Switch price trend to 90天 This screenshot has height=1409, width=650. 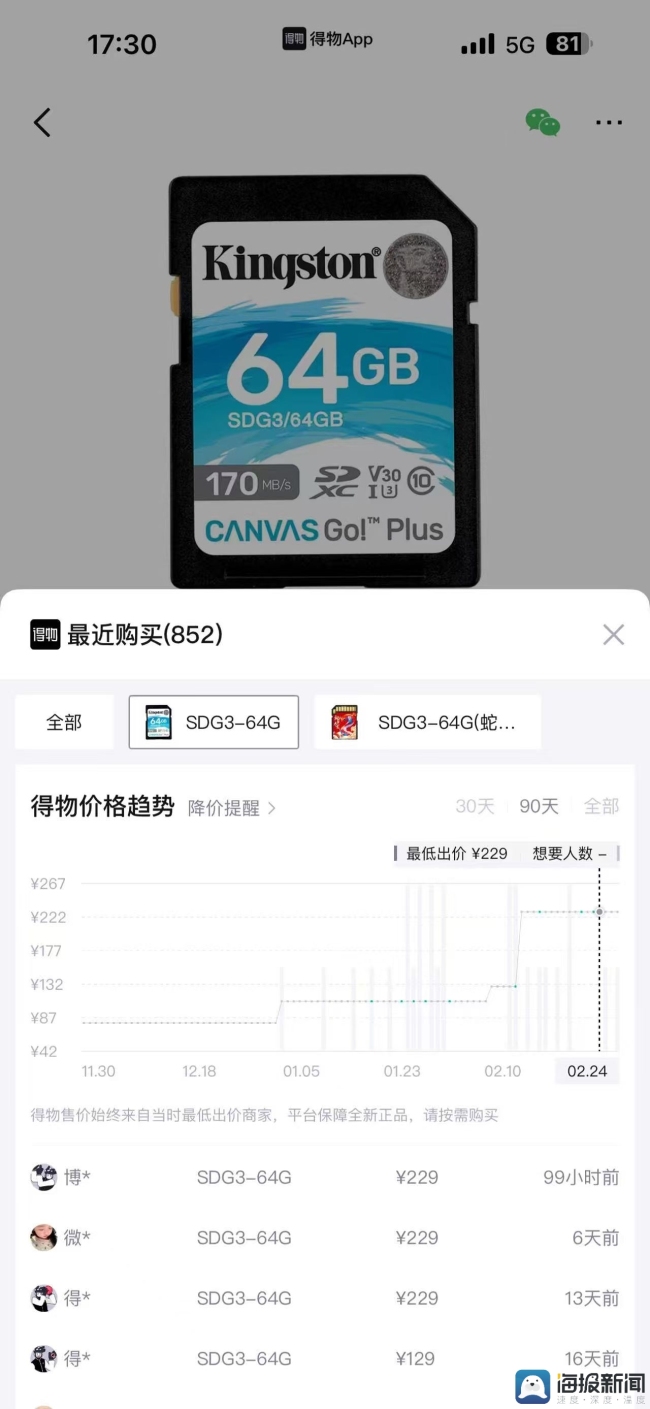click(539, 806)
